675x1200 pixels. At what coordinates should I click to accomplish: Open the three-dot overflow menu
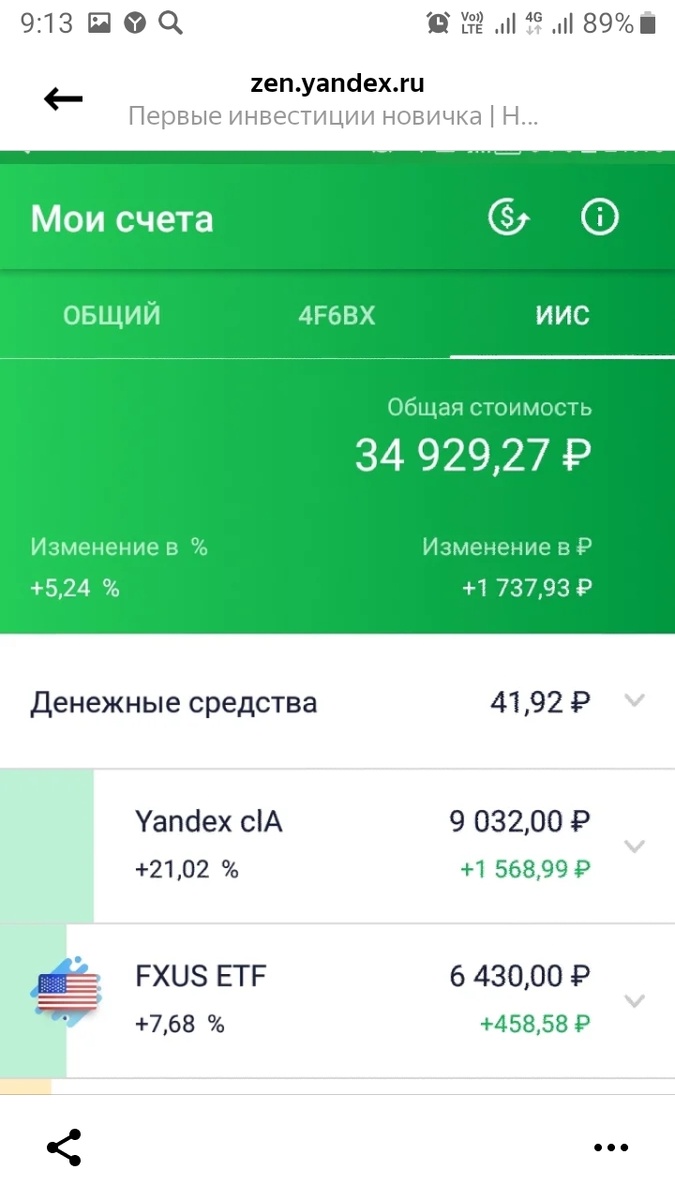610,1148
